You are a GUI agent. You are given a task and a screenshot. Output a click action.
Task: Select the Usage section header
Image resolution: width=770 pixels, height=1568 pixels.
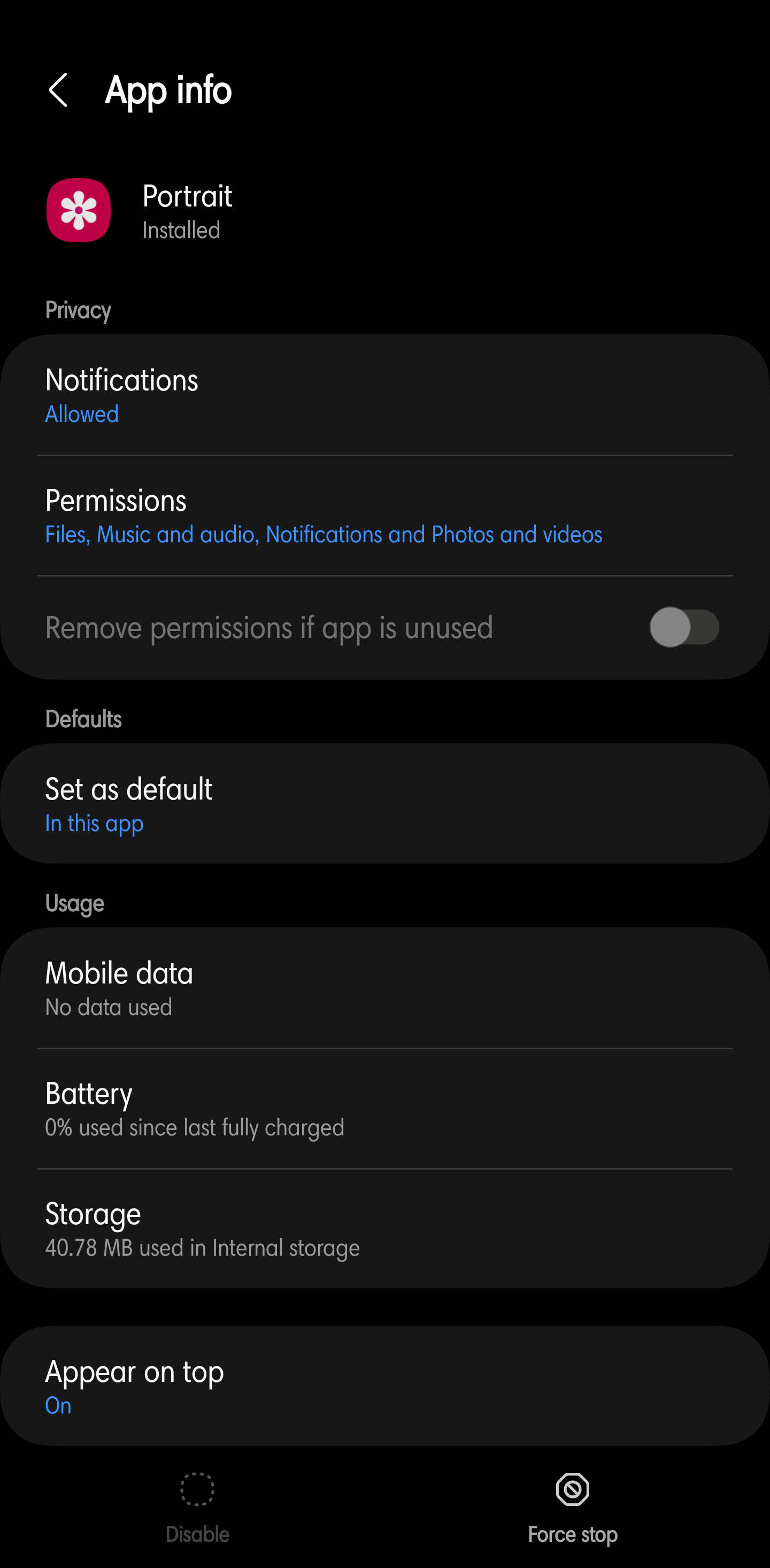74,903
